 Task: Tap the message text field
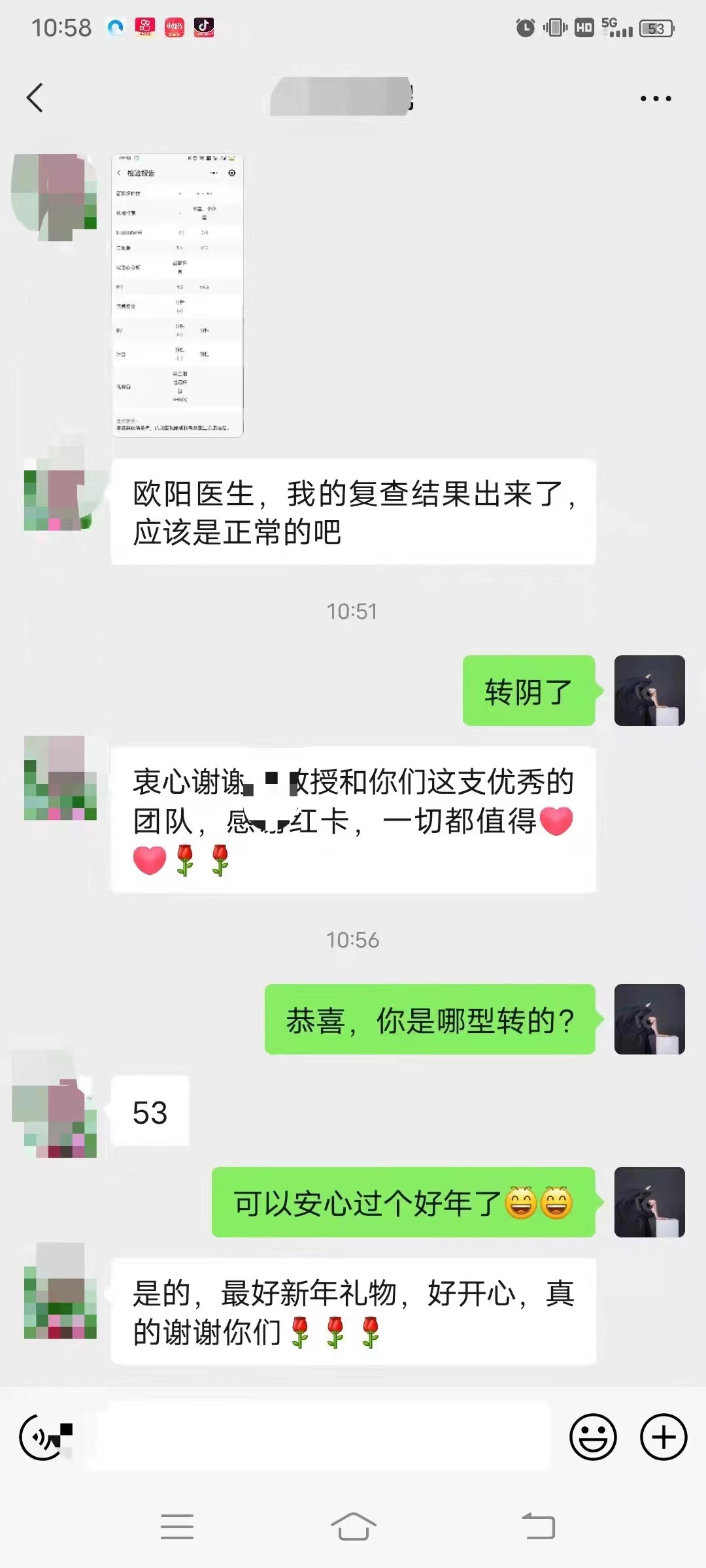[320, 1437]
